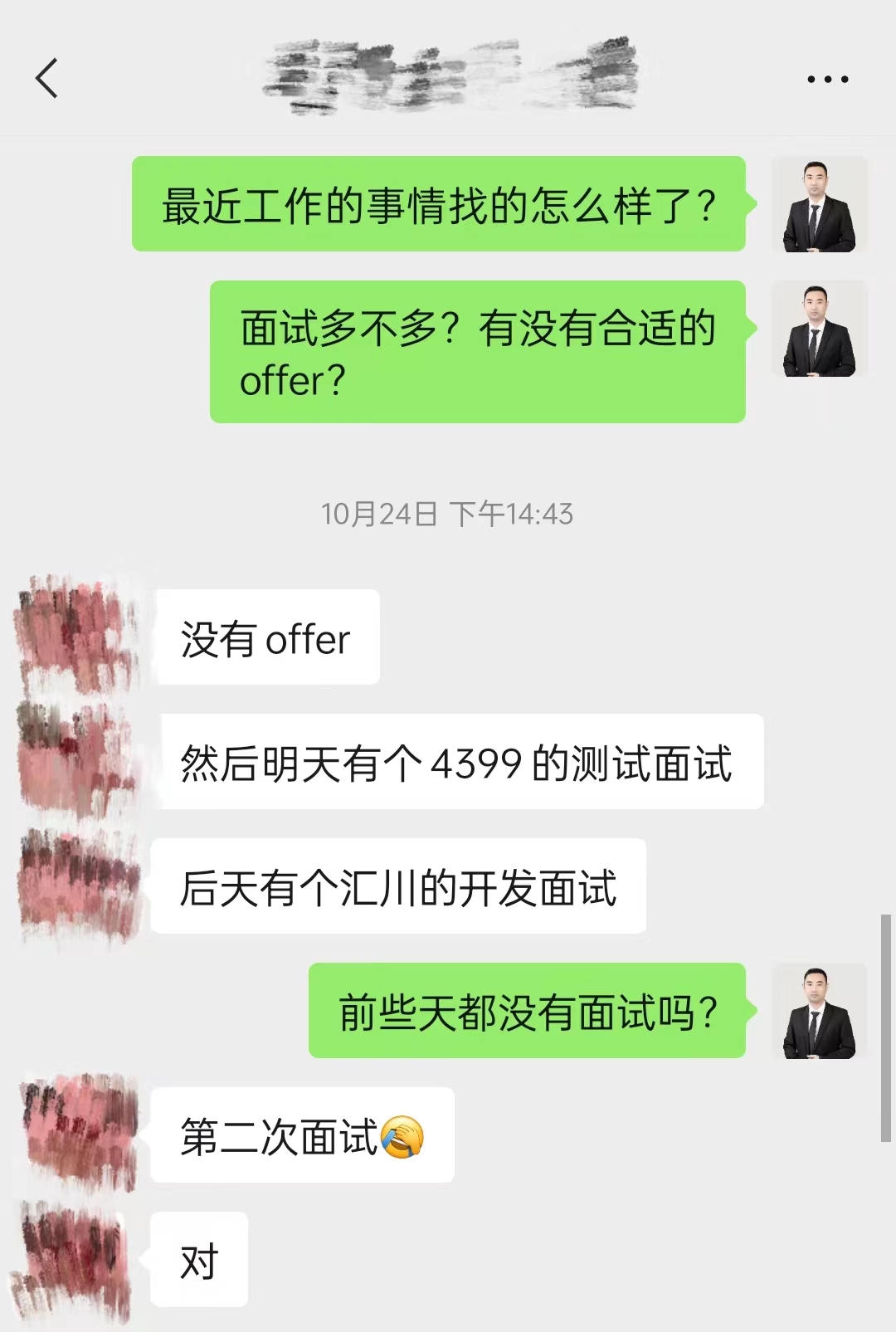Tap sender avatar beside 最近工作的事情 message
The height and width of the screenshot is (1332, 896).
coord(819,205)
